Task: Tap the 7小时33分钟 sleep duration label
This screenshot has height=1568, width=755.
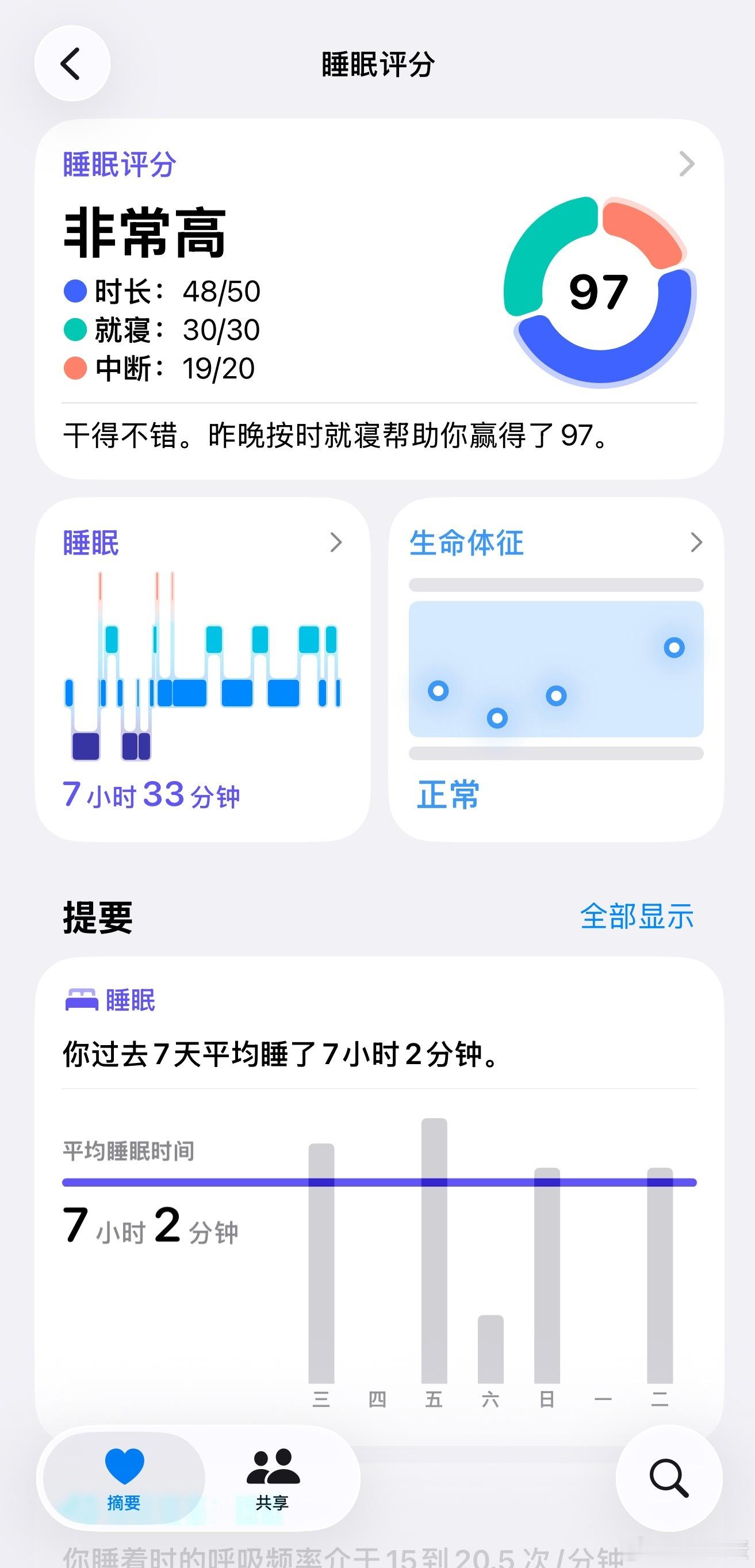Action: (x=153, y=794)
